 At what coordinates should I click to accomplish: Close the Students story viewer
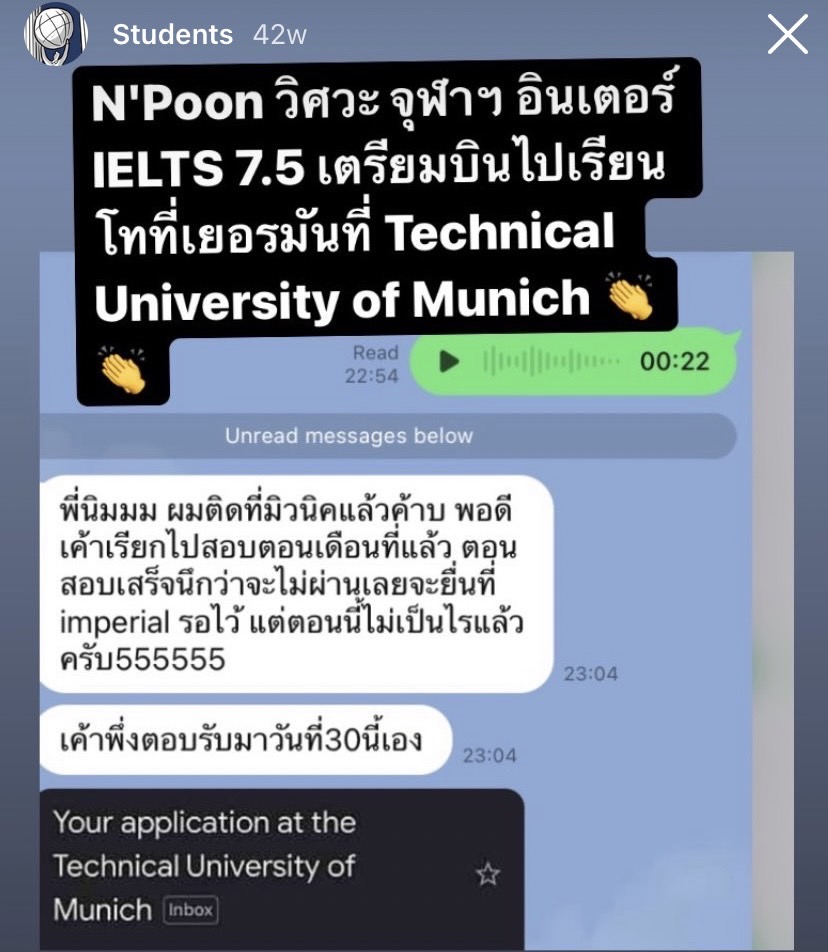click(786, 36)
